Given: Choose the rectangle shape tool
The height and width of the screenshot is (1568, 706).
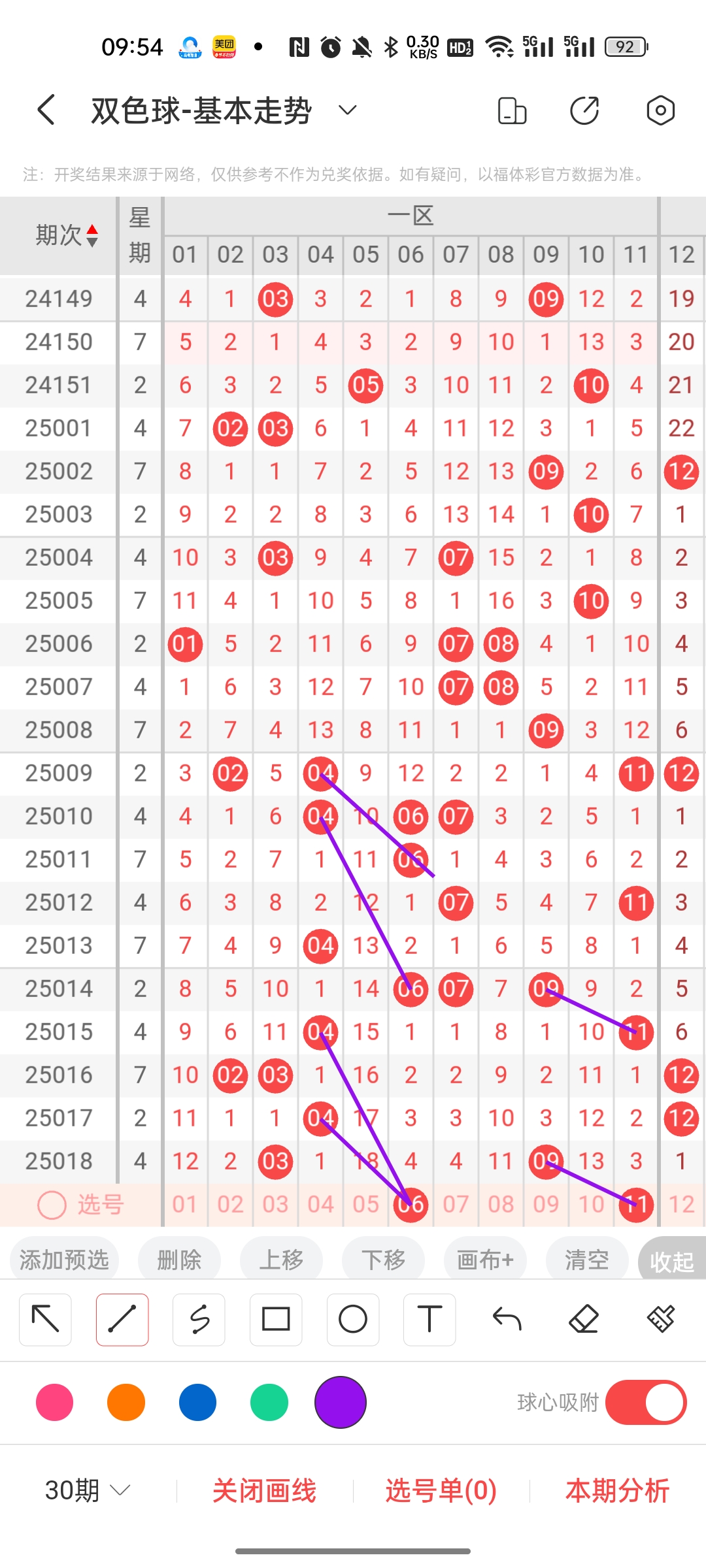Looking at the screenshot, I should [x=276, y=1320].
